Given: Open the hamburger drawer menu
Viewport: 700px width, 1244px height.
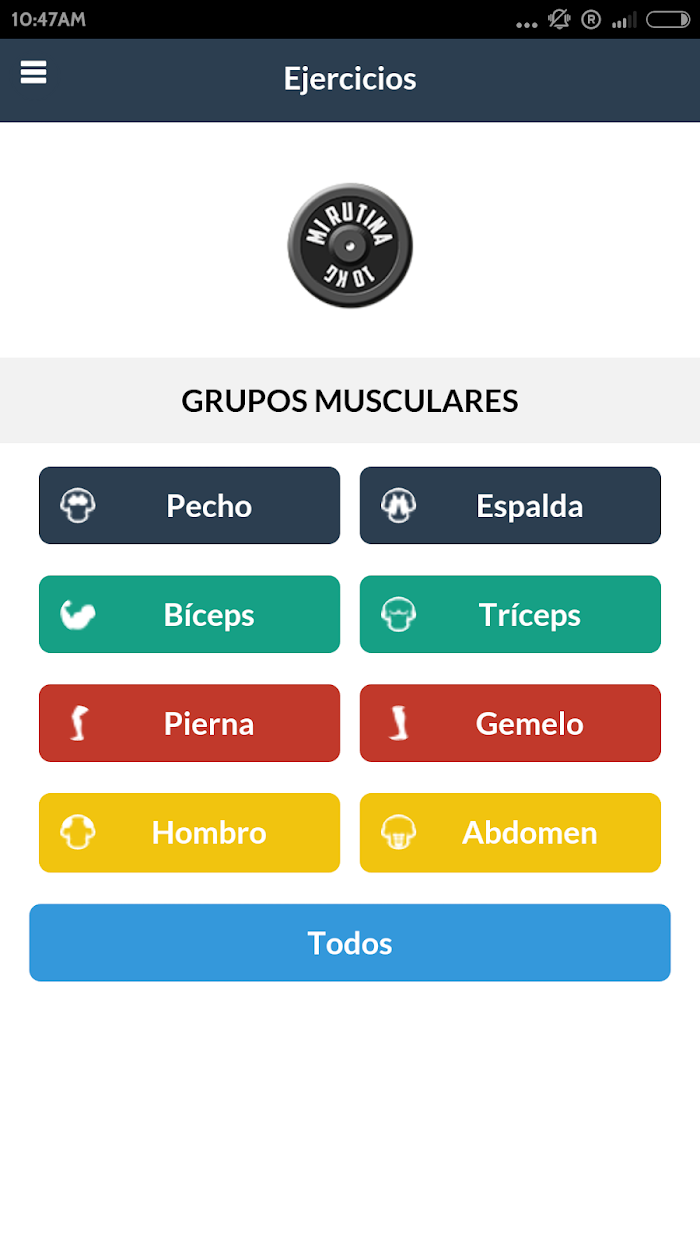Looking at the screenshot, I should click(x=34, y=73).
